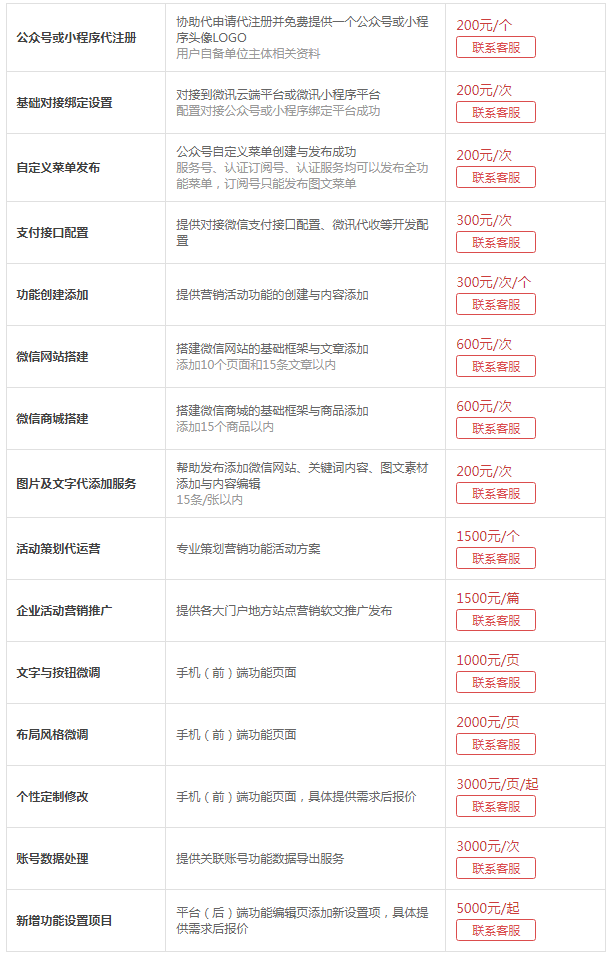Contact customer service for 文字与按钮微调
Screen dimensions: 609x955
[x=496, y=683]
